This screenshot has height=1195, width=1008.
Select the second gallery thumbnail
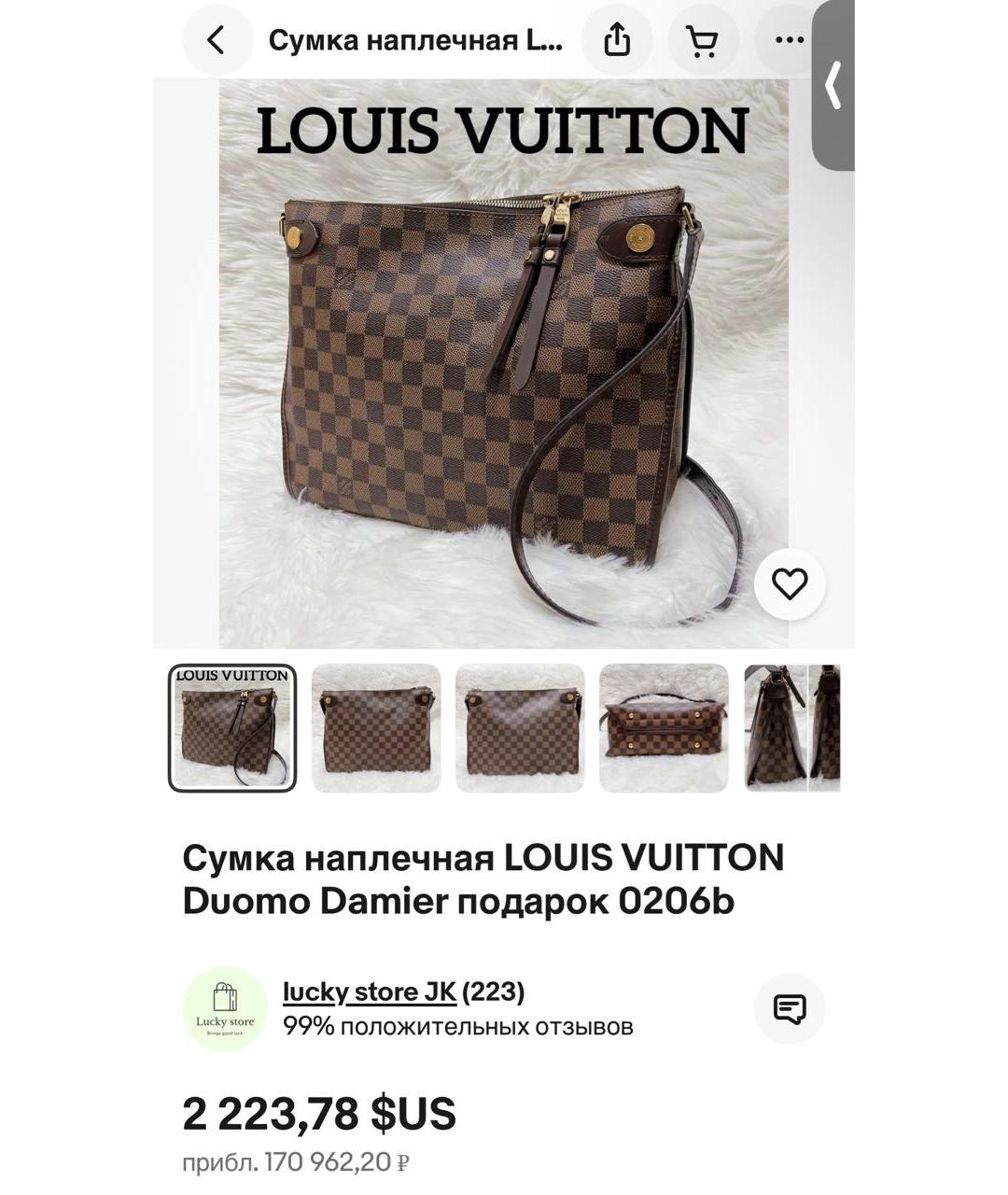pos(375,727)
